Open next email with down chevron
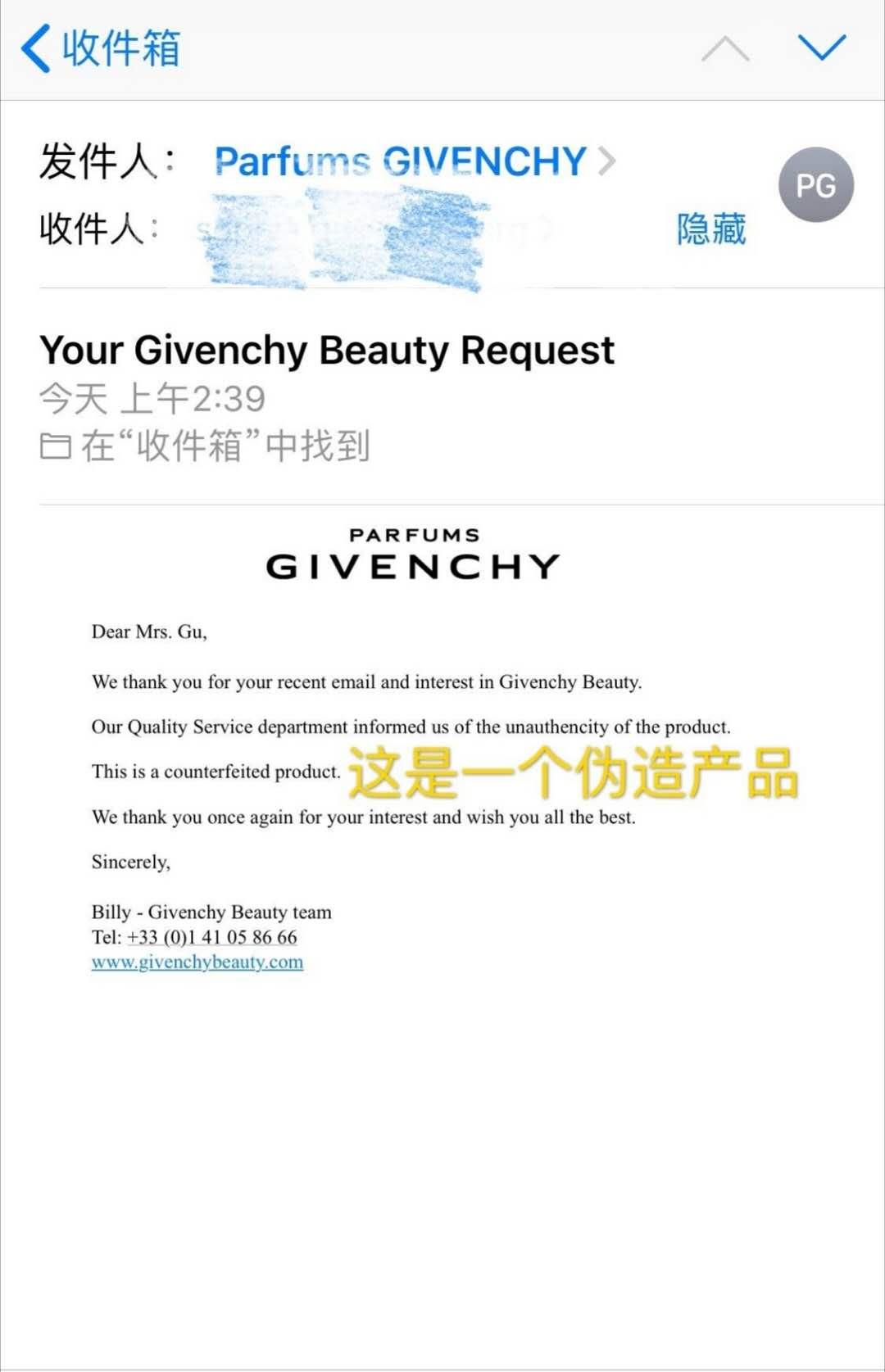Screen dimensions: 885x1372 tap(824, 49)
